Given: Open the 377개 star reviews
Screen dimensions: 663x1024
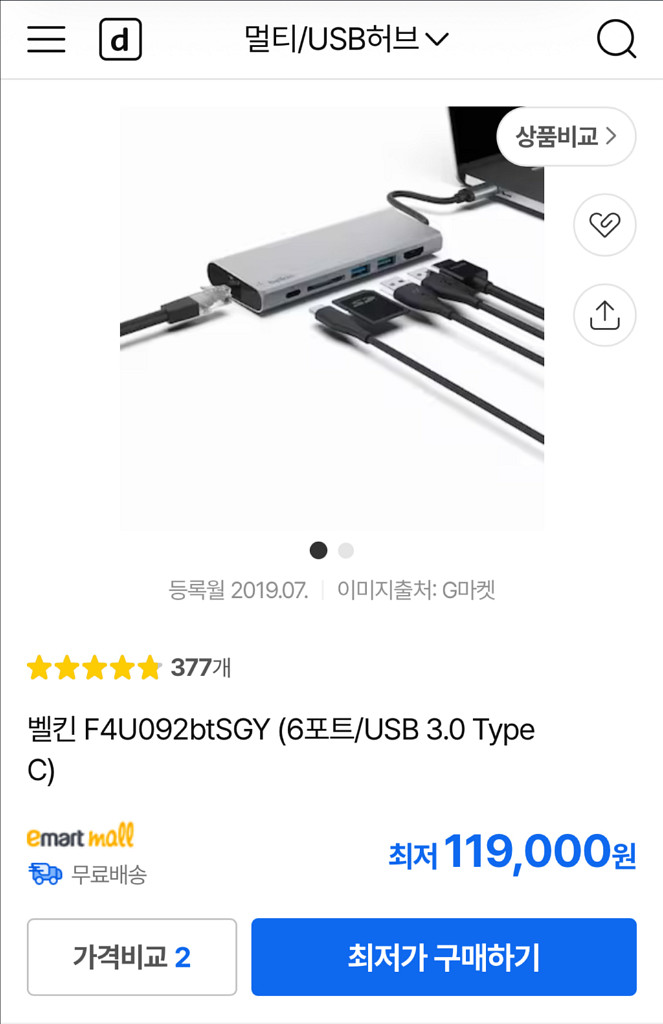Looking at the screenshot, I should 130,667.
